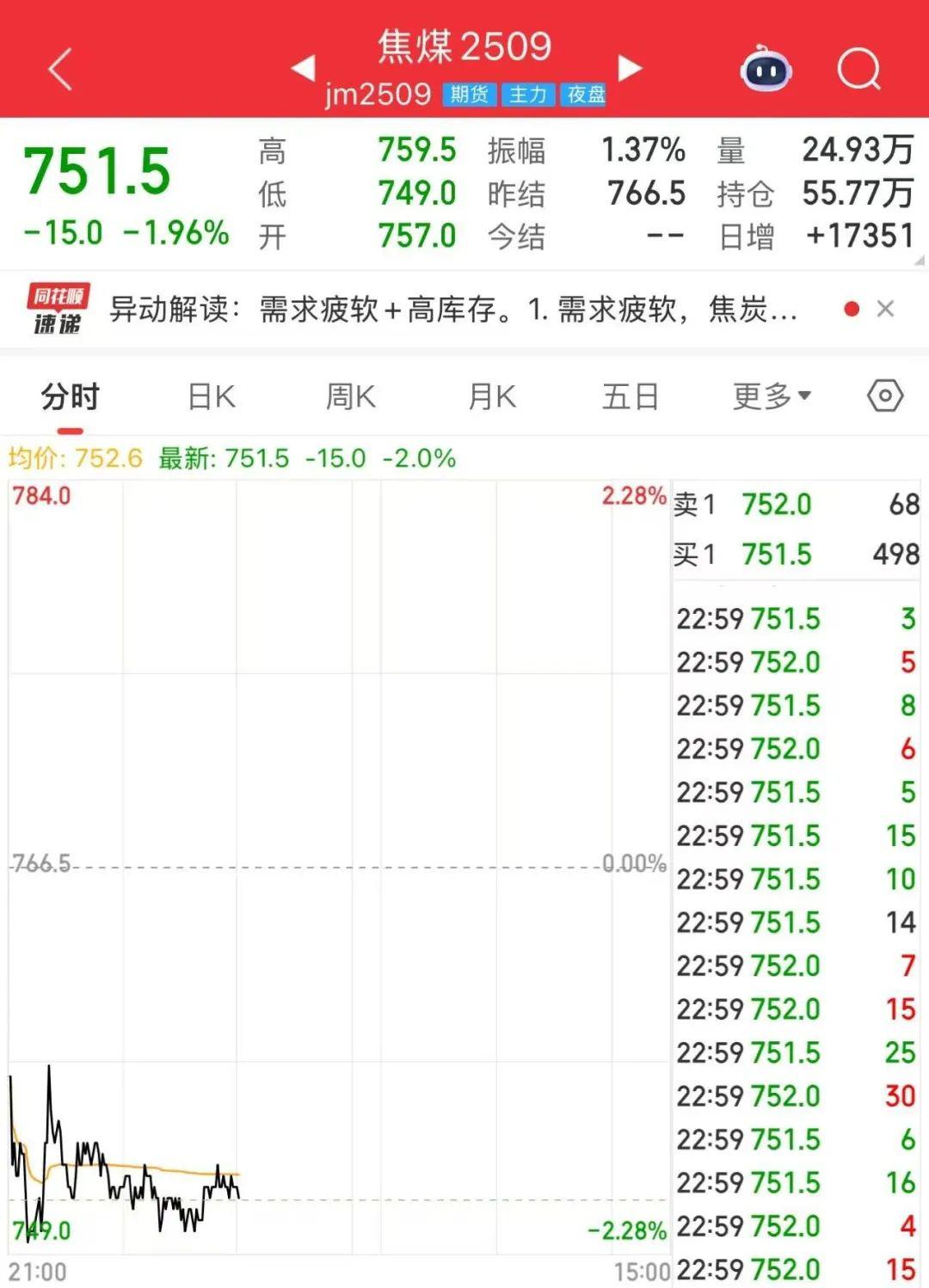Viewport: 929px width, 1288px height.
Task: Open chart settings hexagon icon
Action: [x=885, y=396]
